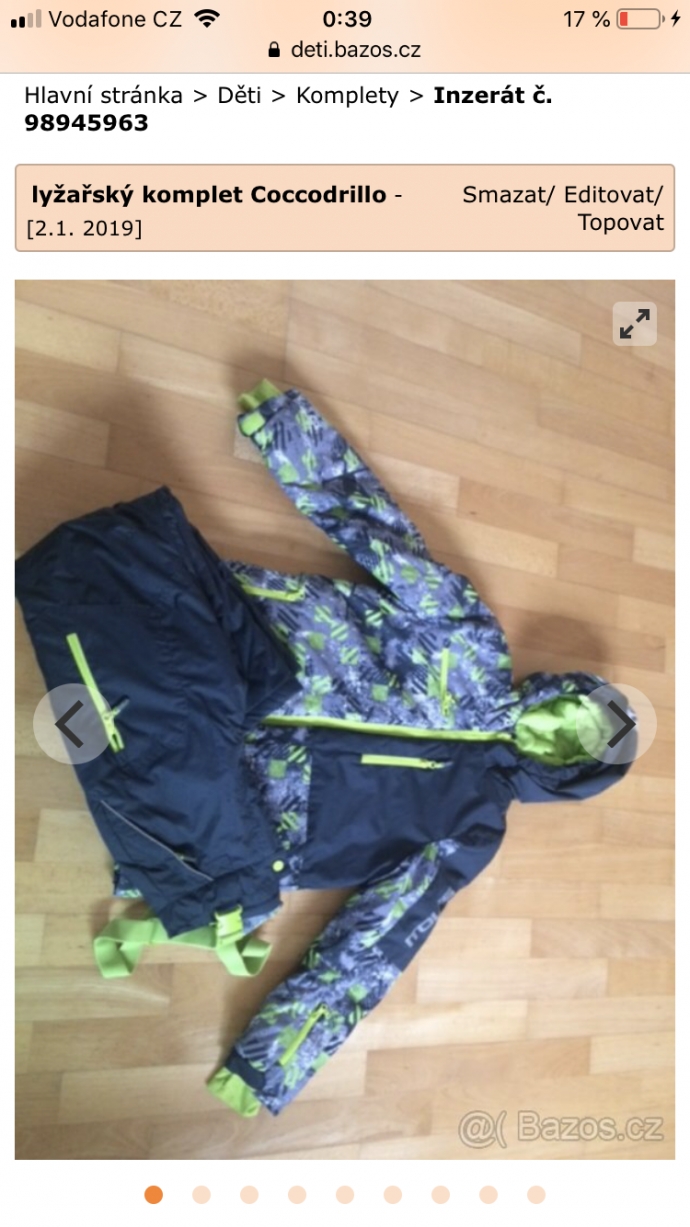Tap the deti.bazos.cz address bar
Image resolution: width=690 pixels, height=1227 pixels.
point(345,50)
